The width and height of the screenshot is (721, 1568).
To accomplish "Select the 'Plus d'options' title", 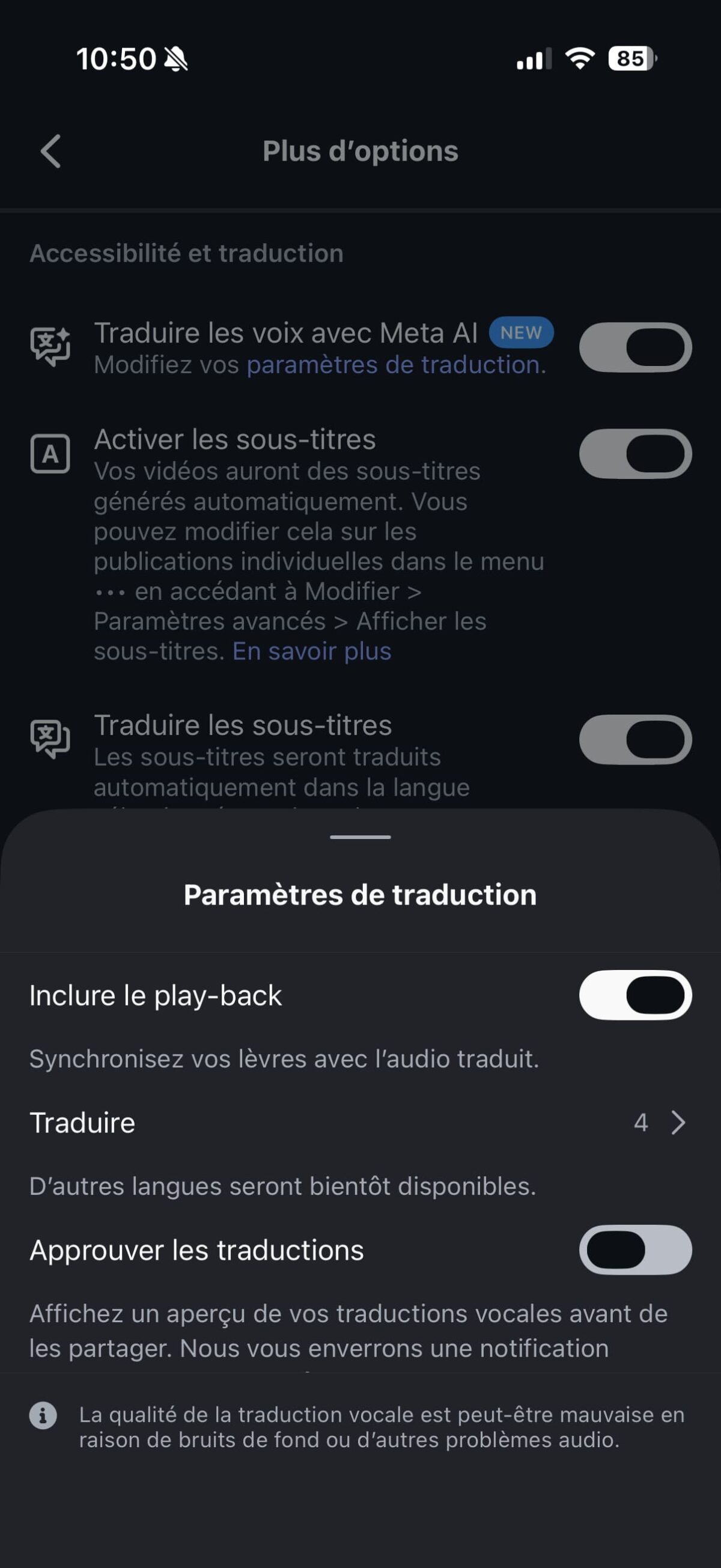I will pyautogui.click(x=360, y=151).
